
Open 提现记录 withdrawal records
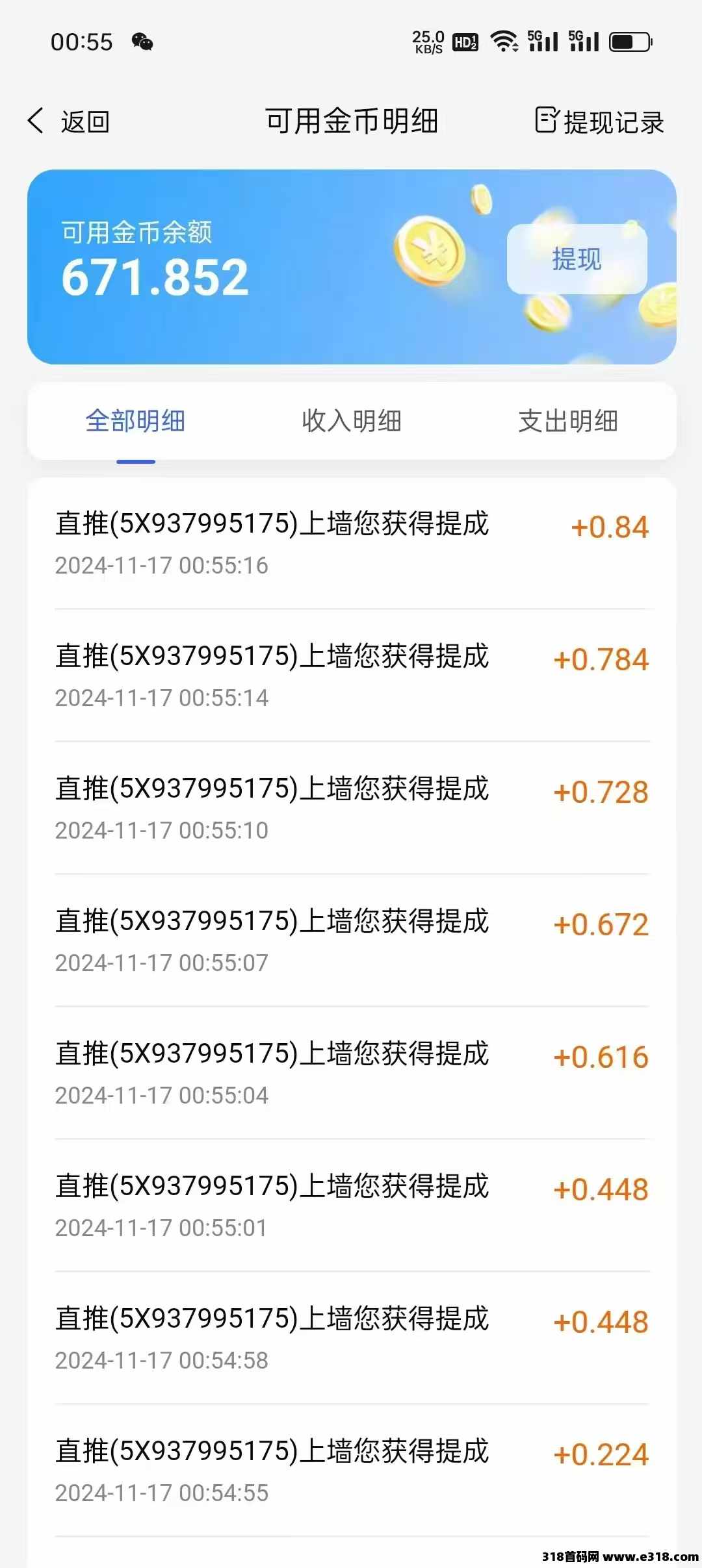[x=599, y=121]
